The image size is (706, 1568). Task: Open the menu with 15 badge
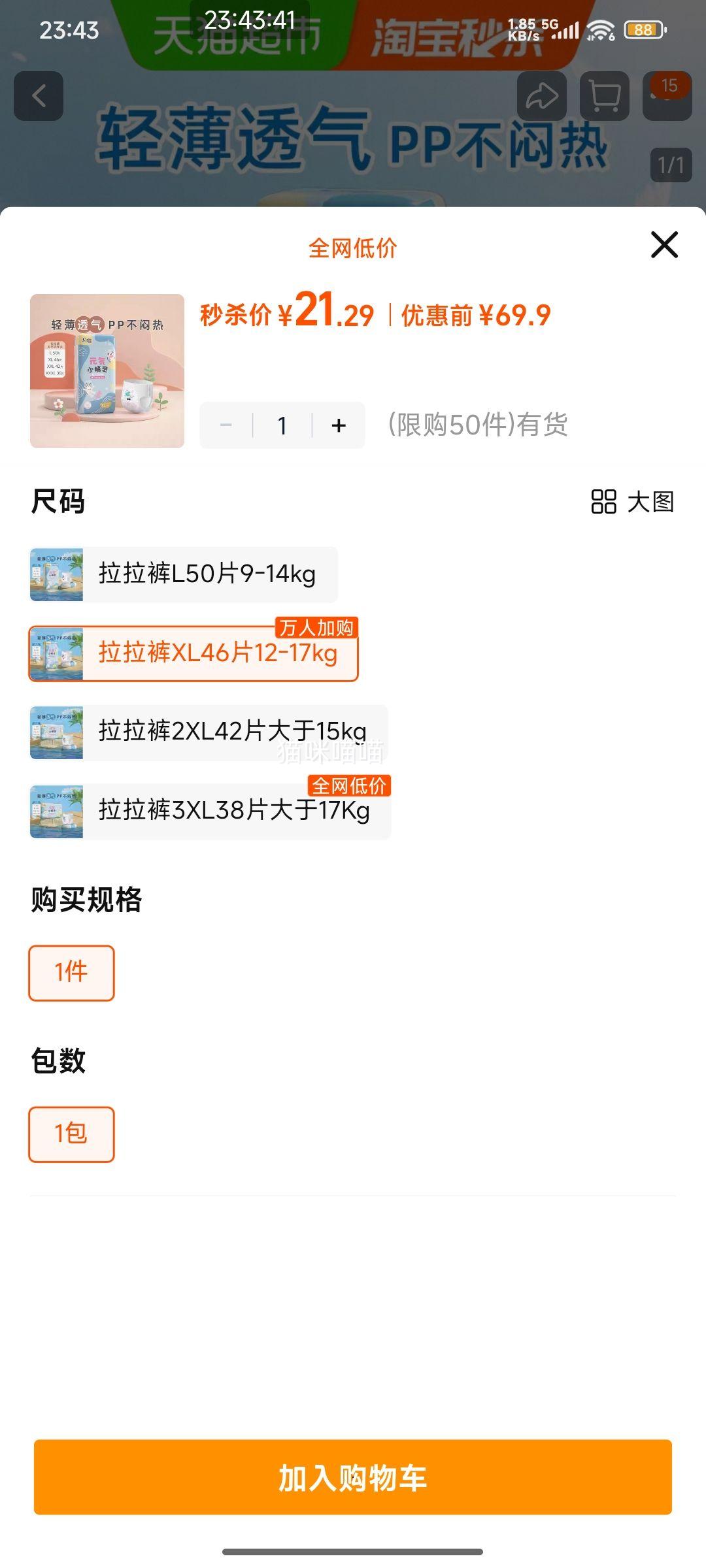[x=667, y=96]
